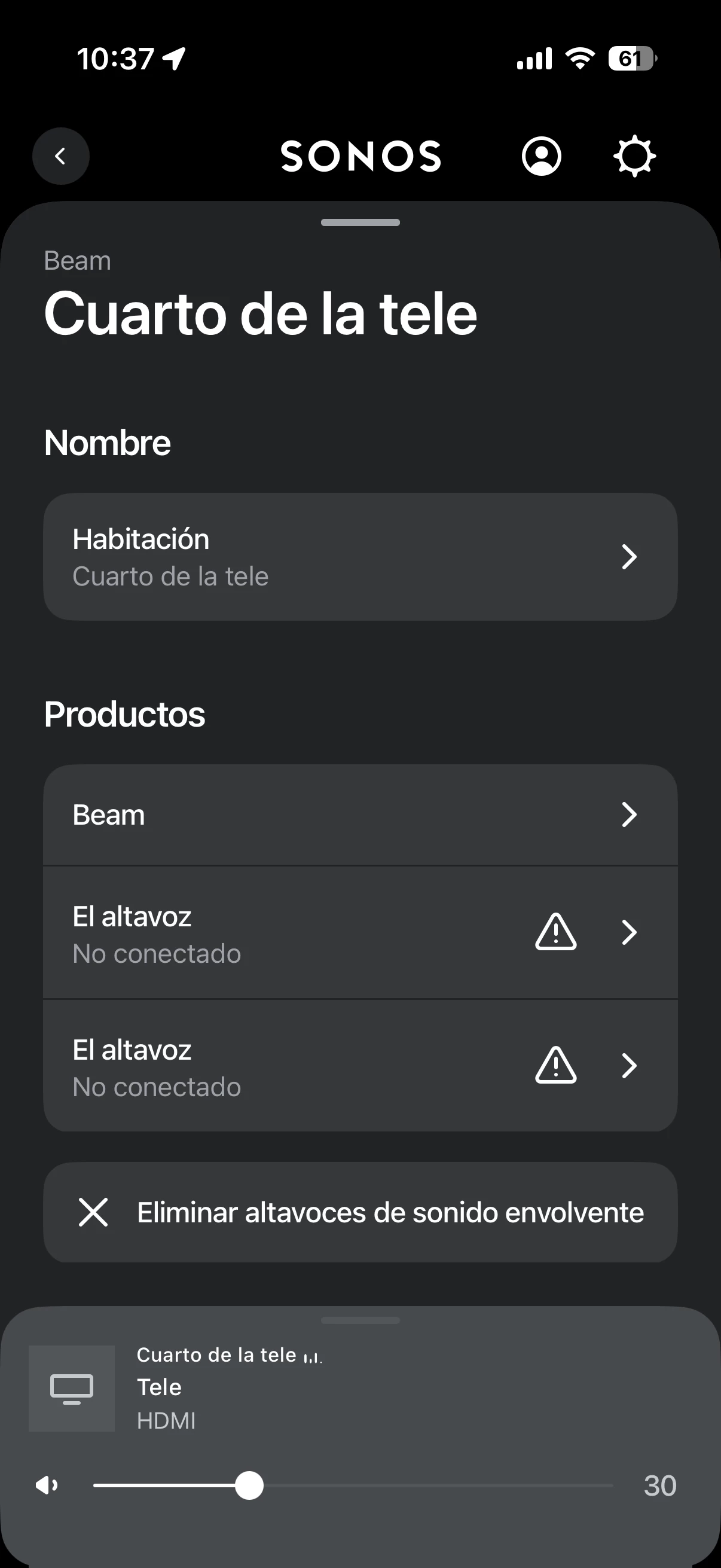The image size is (721, 1568).
Task: Open the account profile icon
Action: pyautogui.click(x=541, y=157)
